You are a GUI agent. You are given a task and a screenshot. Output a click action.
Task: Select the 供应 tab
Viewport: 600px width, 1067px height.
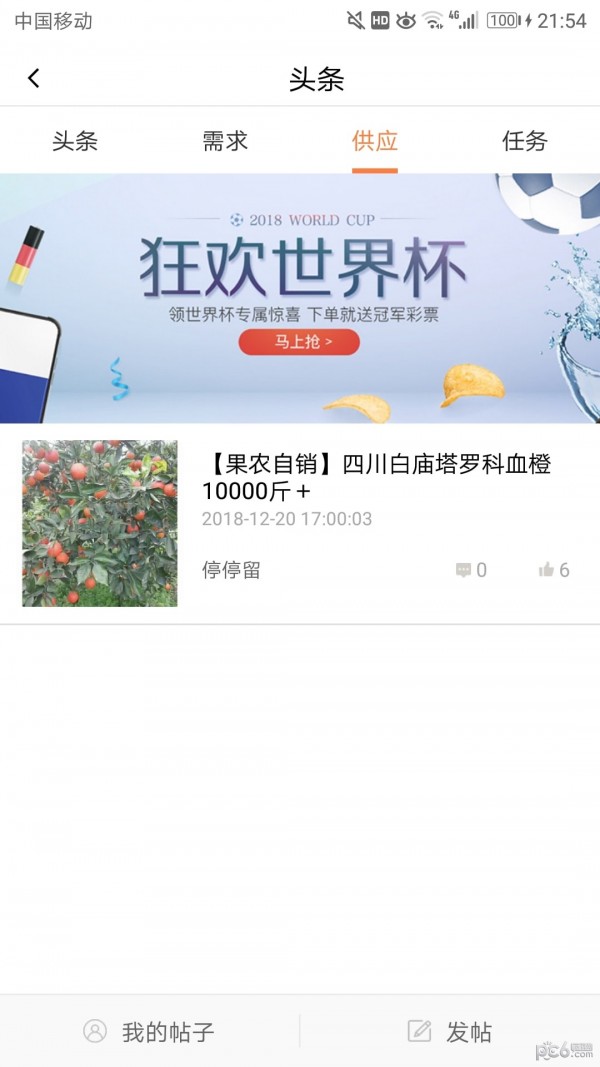[375, 141]
